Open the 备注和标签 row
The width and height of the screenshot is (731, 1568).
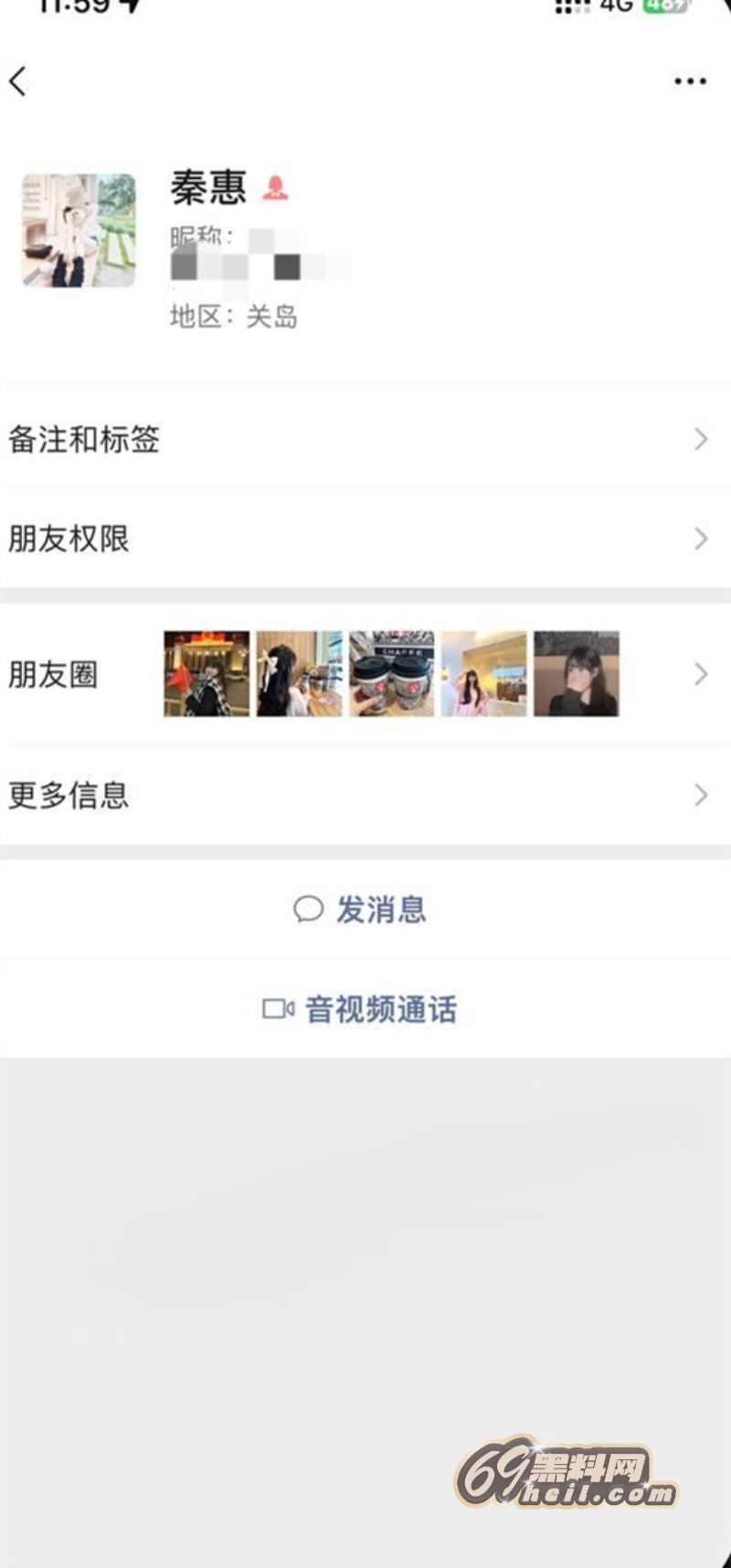tap(365, 439)
